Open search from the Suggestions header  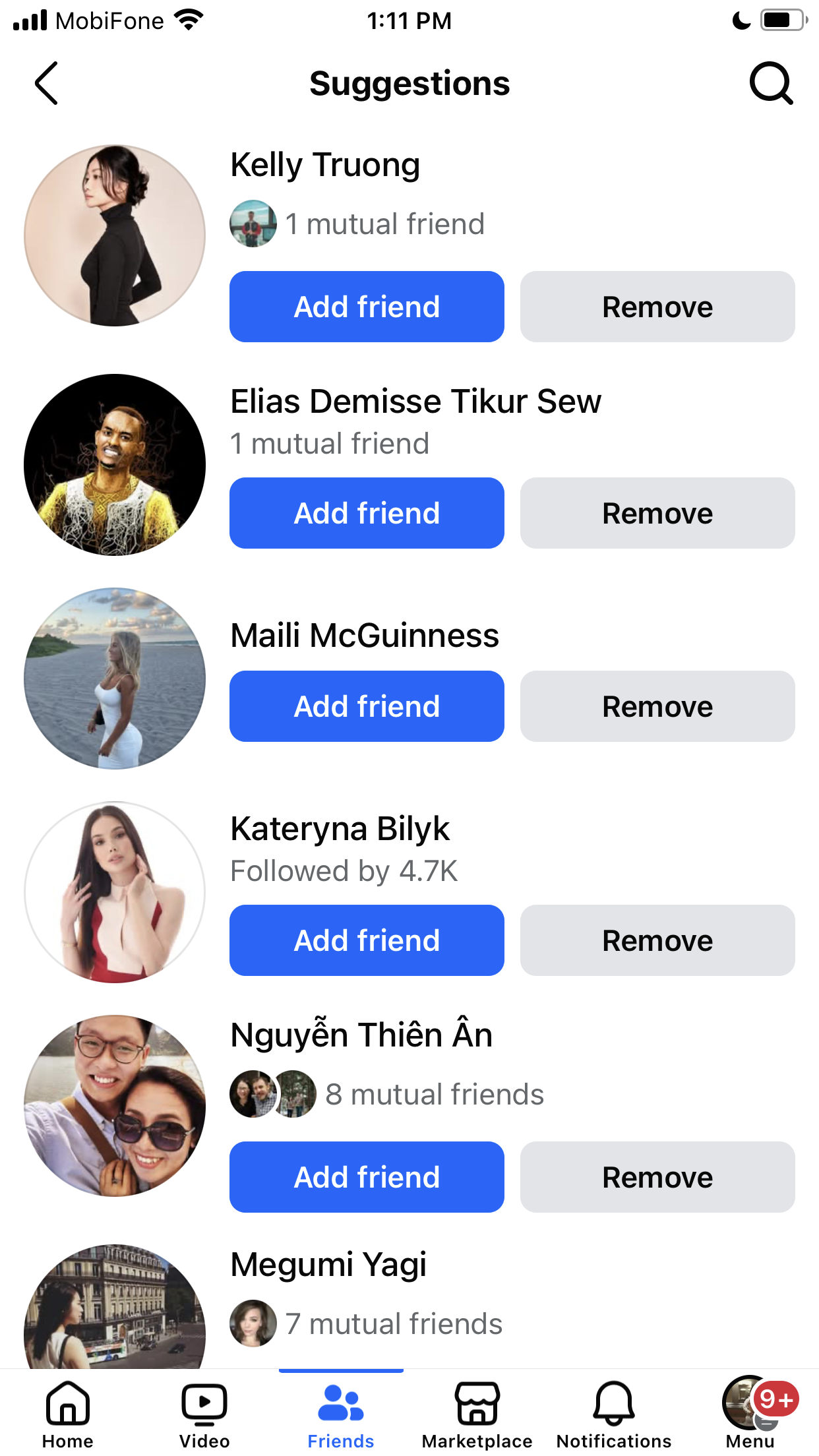[x=770, y=84]
